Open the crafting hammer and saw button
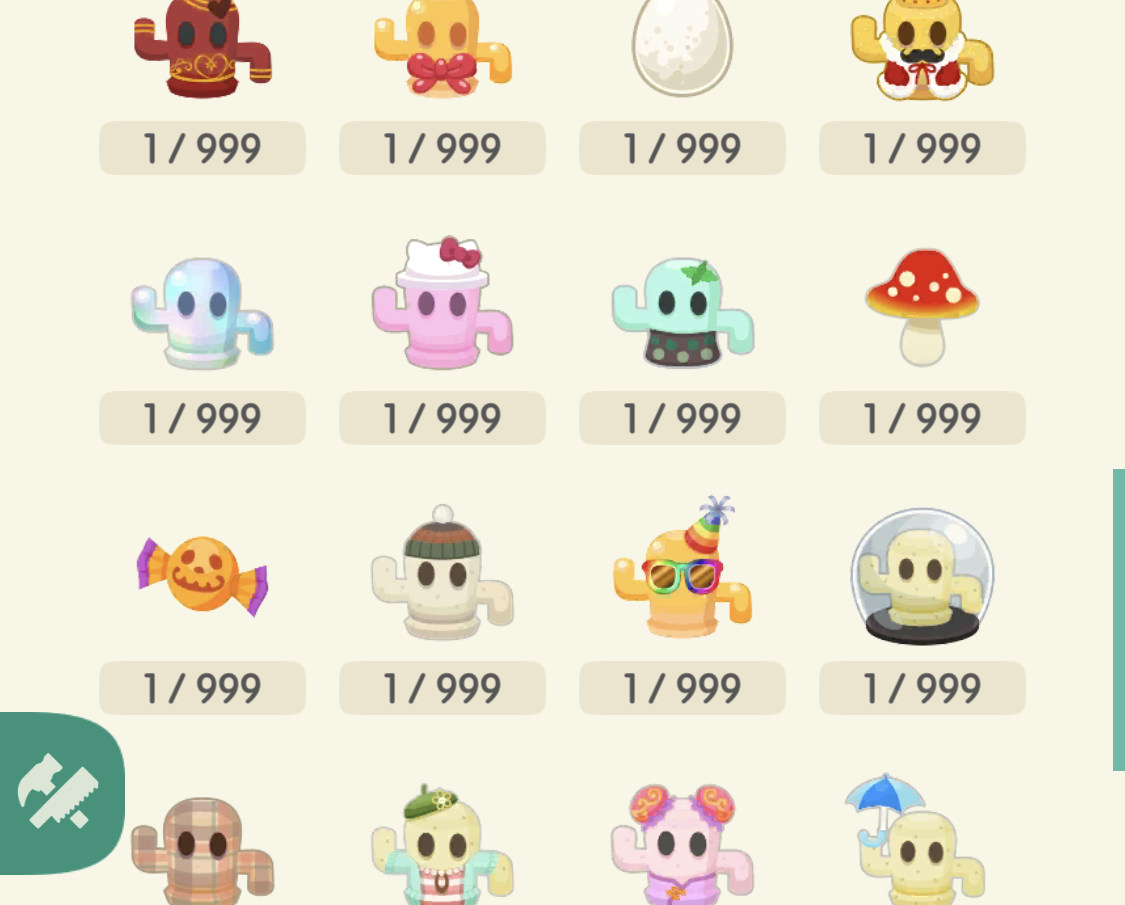1125x905 pixels. coord(58,792)
